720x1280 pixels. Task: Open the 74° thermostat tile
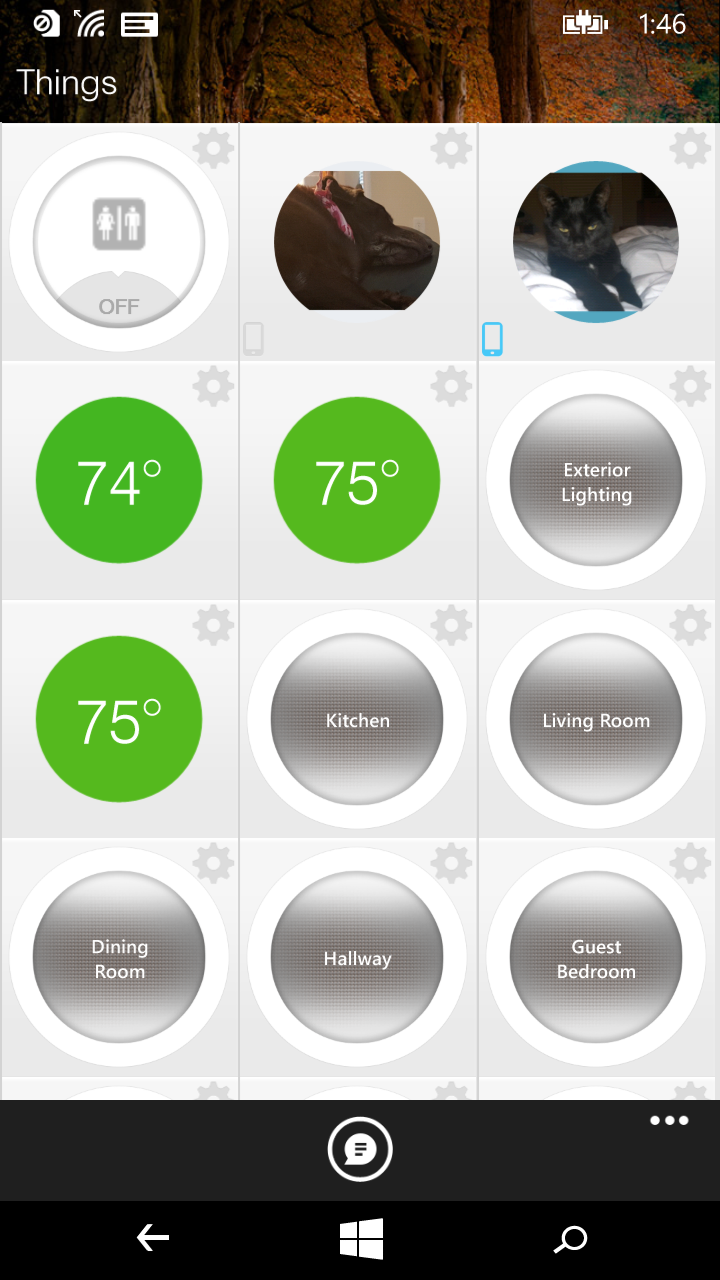(x=119, y=480)
